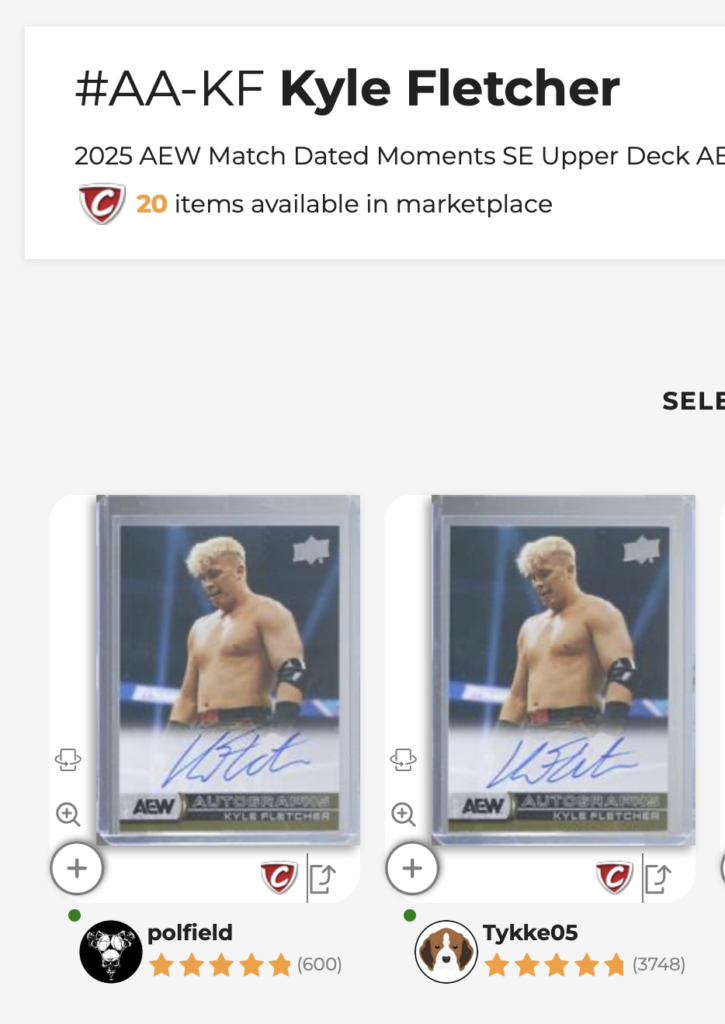Share polfield's card listing
The width and height of the screenshot is (725, 1024).
click(322, 878)
